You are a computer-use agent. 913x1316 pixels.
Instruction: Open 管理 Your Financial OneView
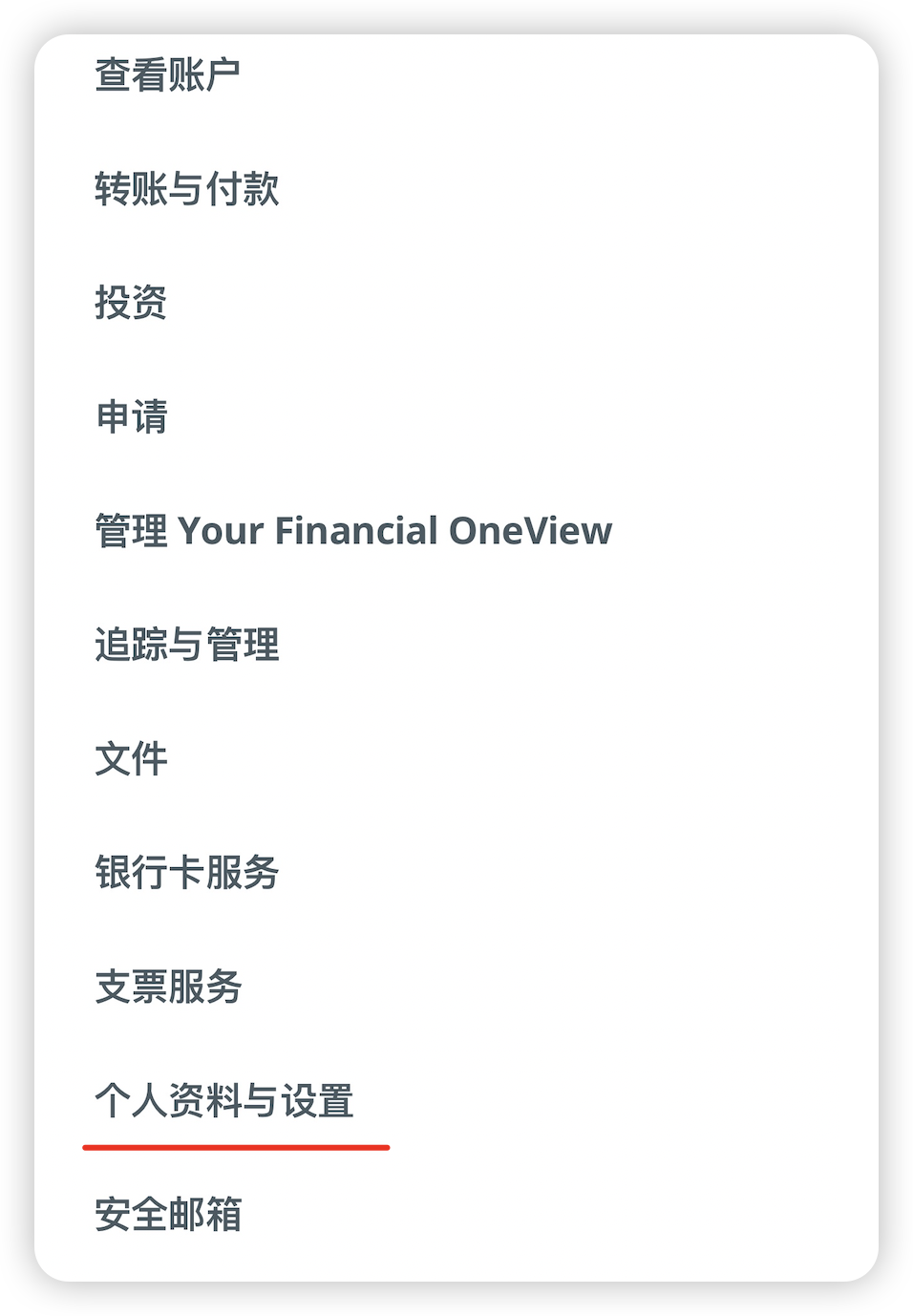pyautogui.click(x=353, y=531)
